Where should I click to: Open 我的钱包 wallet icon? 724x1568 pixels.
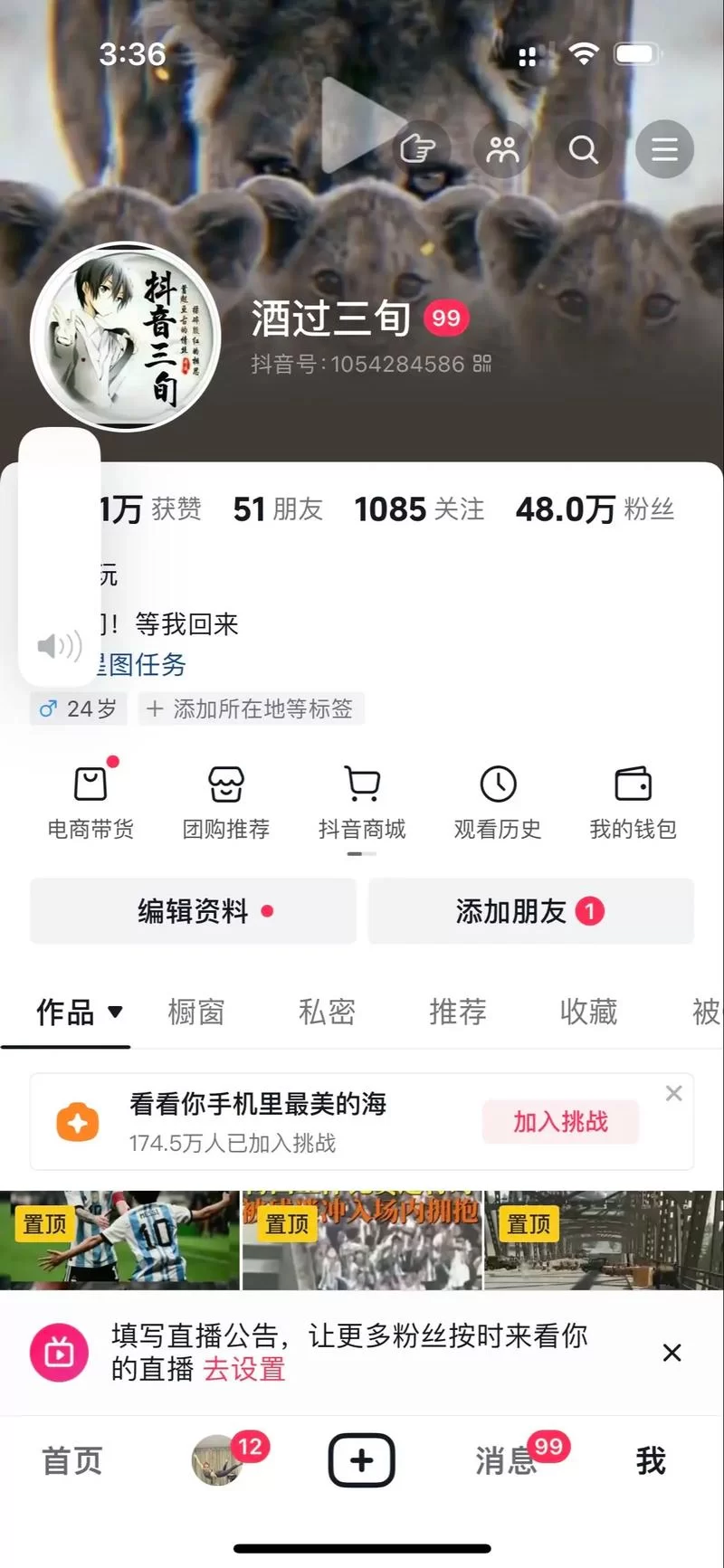click(633, 785)
